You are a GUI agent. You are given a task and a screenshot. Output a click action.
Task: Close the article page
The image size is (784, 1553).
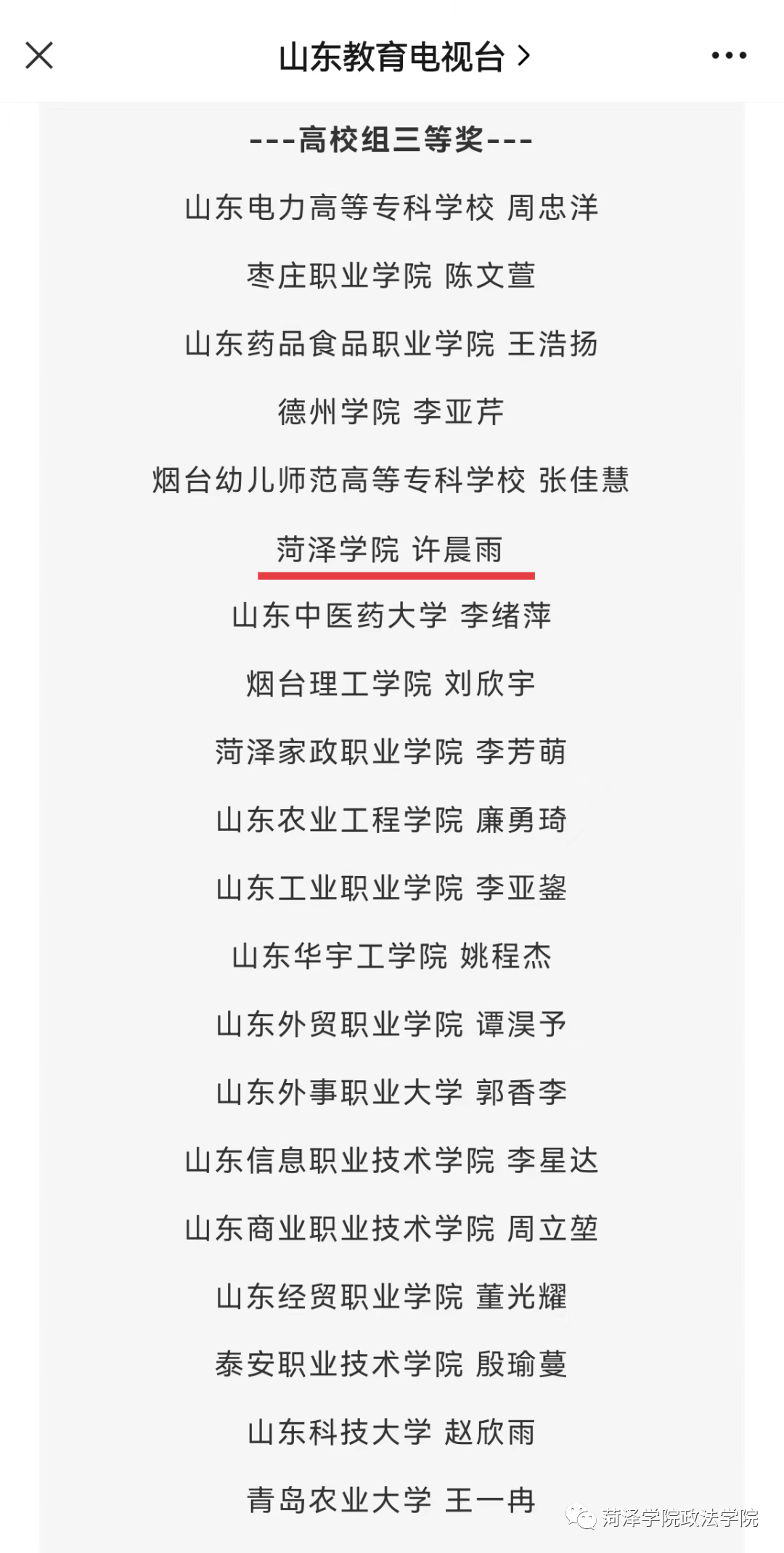39,55
